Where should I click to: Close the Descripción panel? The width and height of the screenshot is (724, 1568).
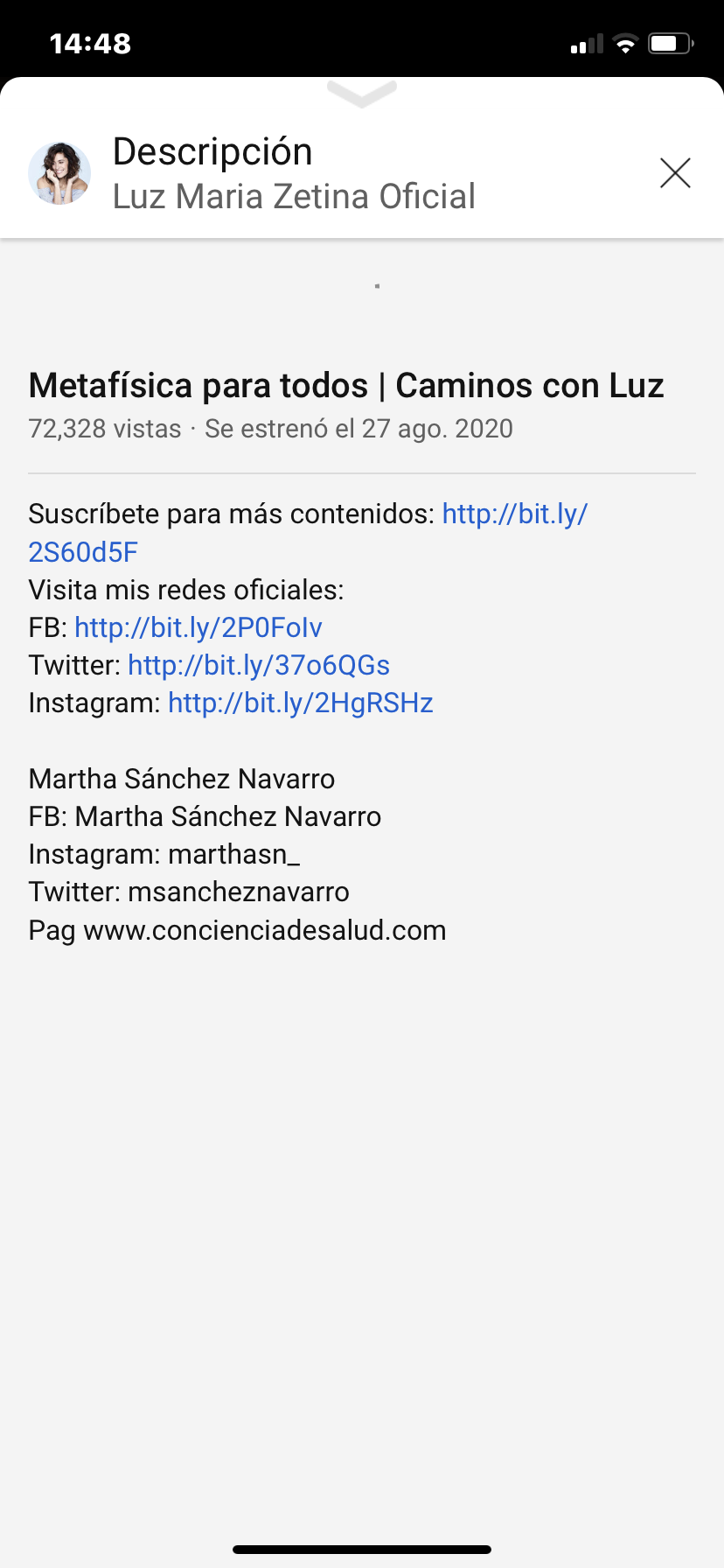(675, 173)
